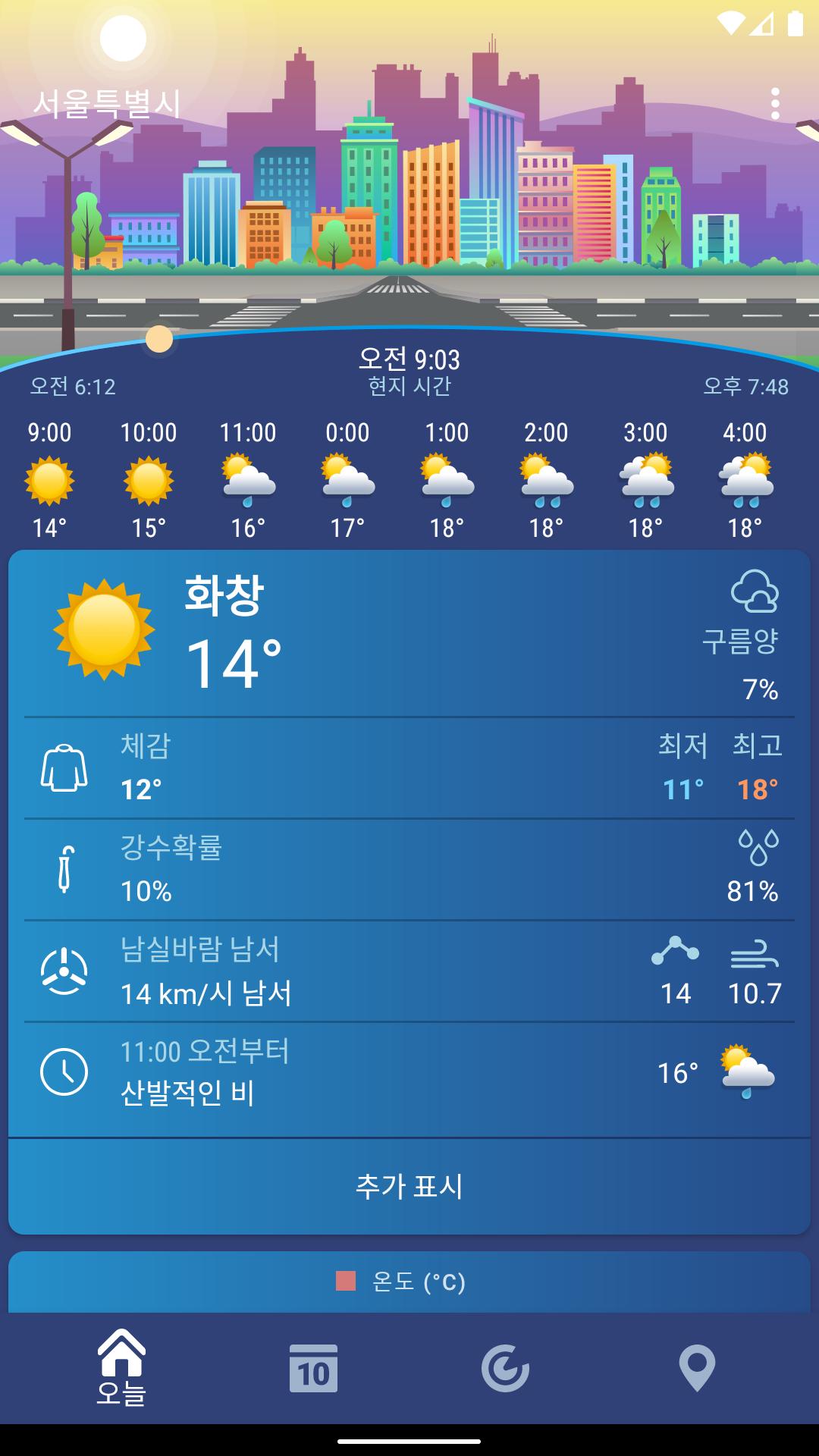The image size is (819, 1456).
Task: Open the three-dot overflow menu
Action: (x=774, y=104)
